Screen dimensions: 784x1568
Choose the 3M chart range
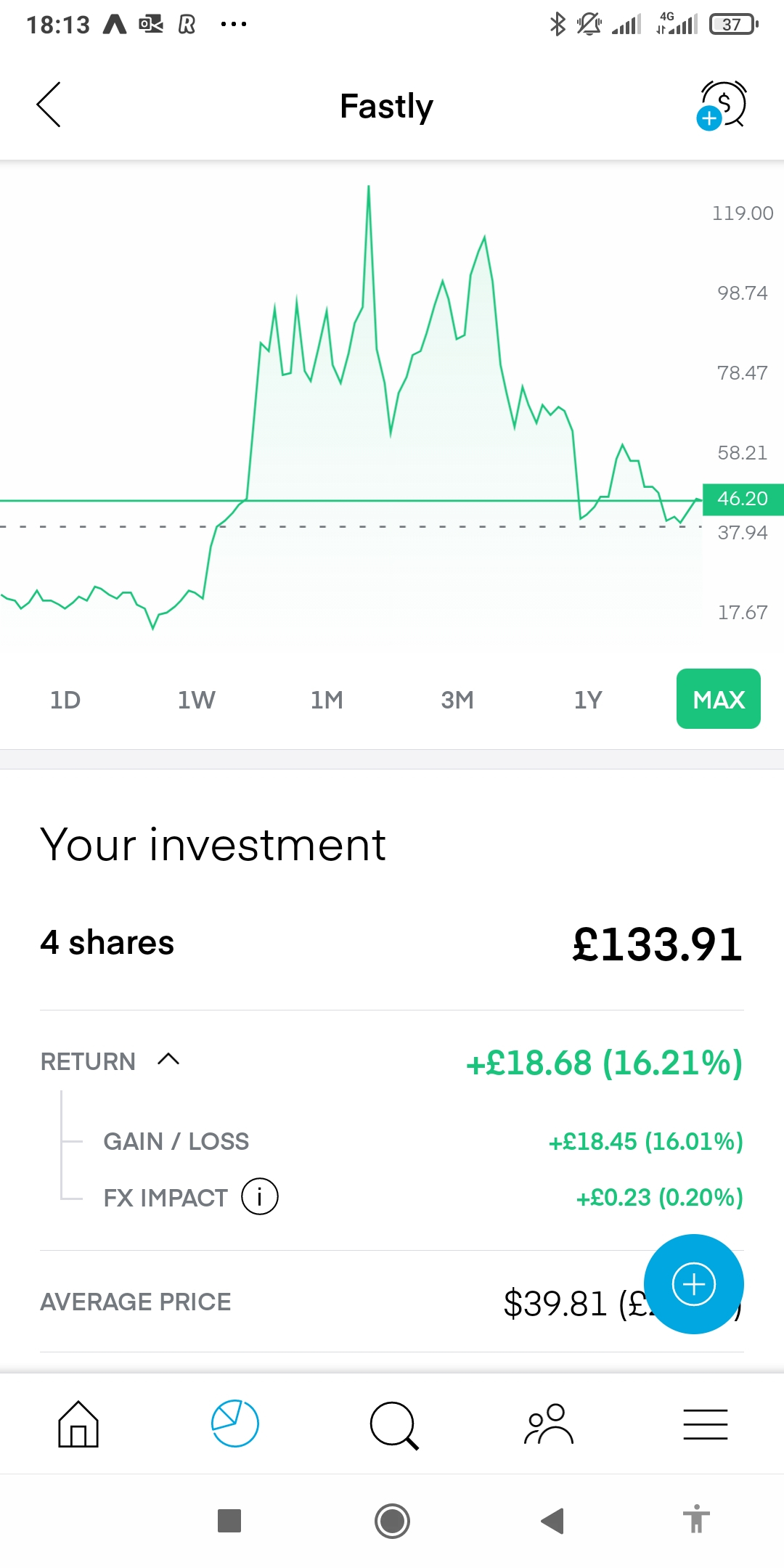pos(457,700)
